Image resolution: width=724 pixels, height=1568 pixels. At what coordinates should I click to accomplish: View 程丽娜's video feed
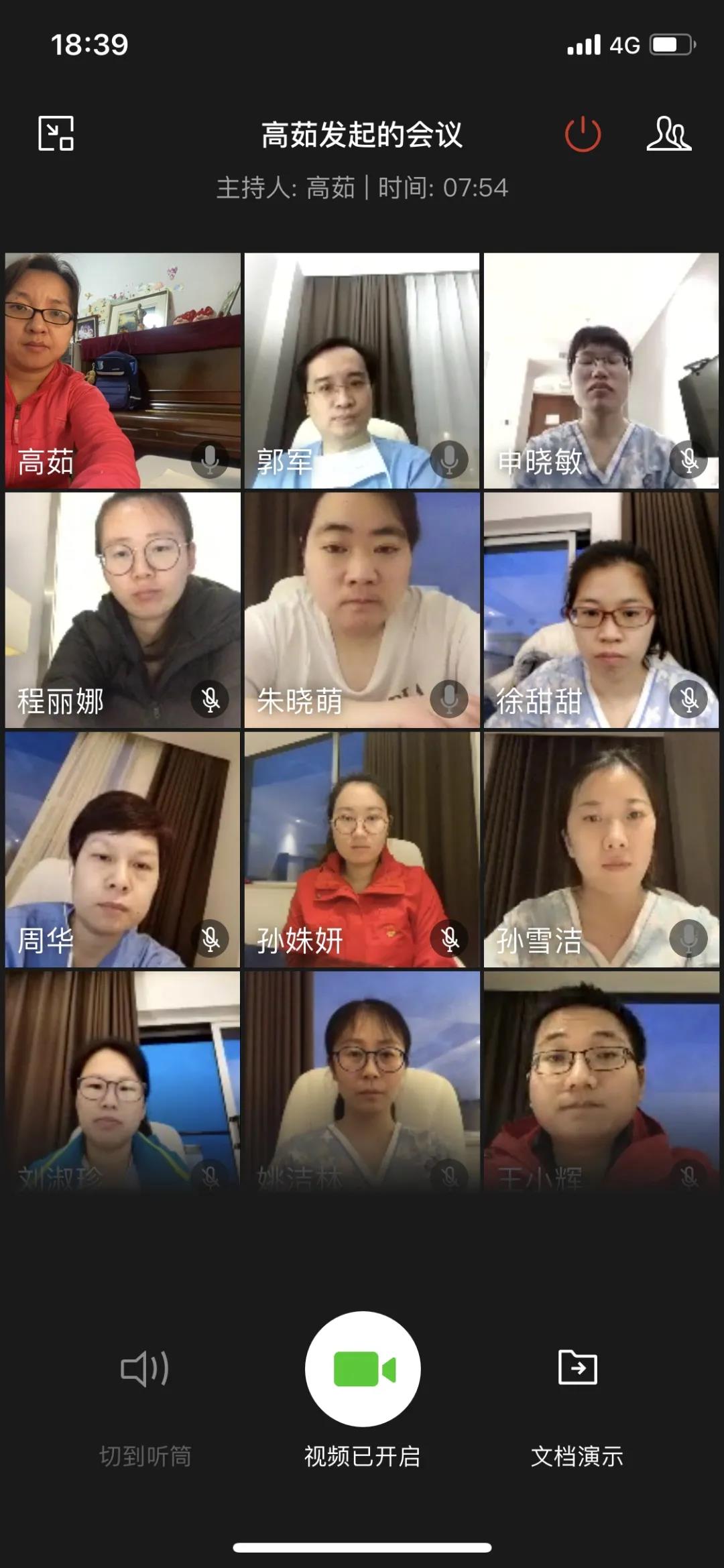tap(123, 609)
